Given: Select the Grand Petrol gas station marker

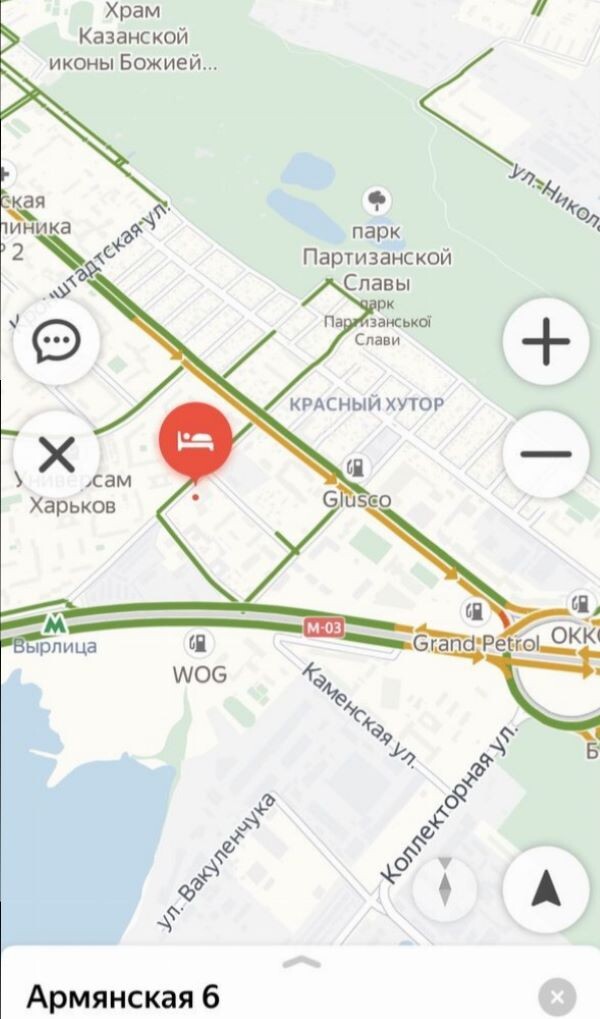Looking at the screenshot, I should (475, 612).
